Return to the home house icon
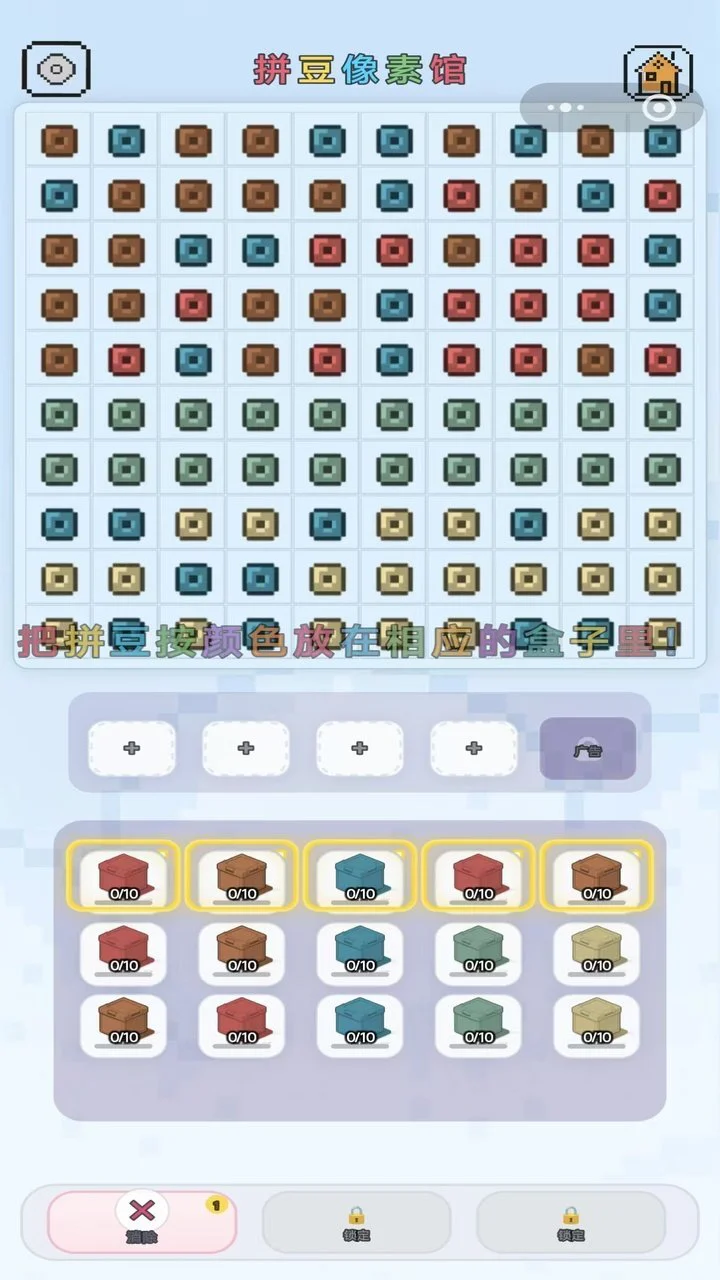The image size is (720, 1280). click(657, 71)
